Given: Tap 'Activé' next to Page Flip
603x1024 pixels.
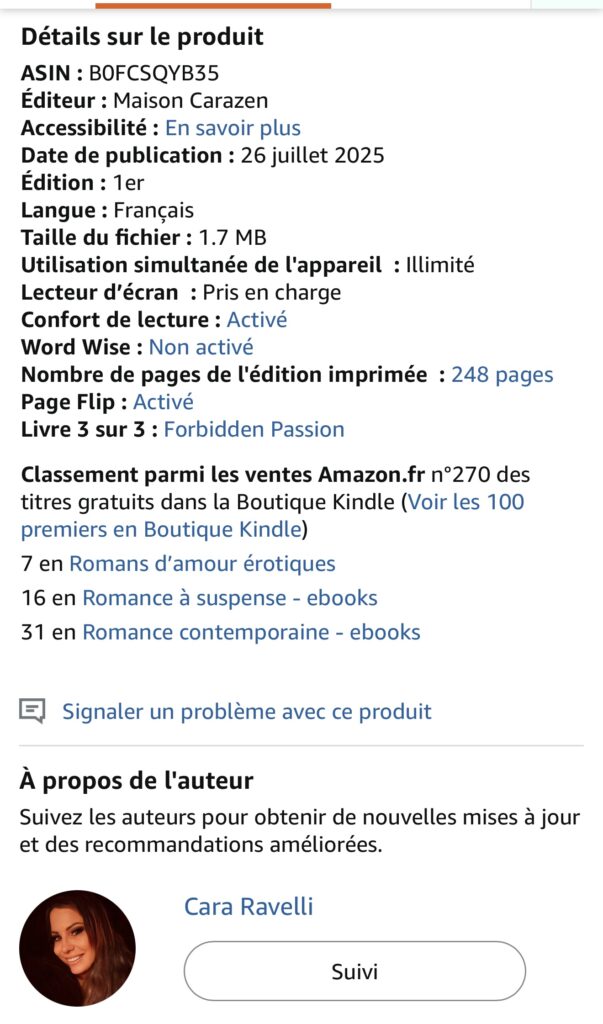Looking at the screenshot, I should 163,402.
